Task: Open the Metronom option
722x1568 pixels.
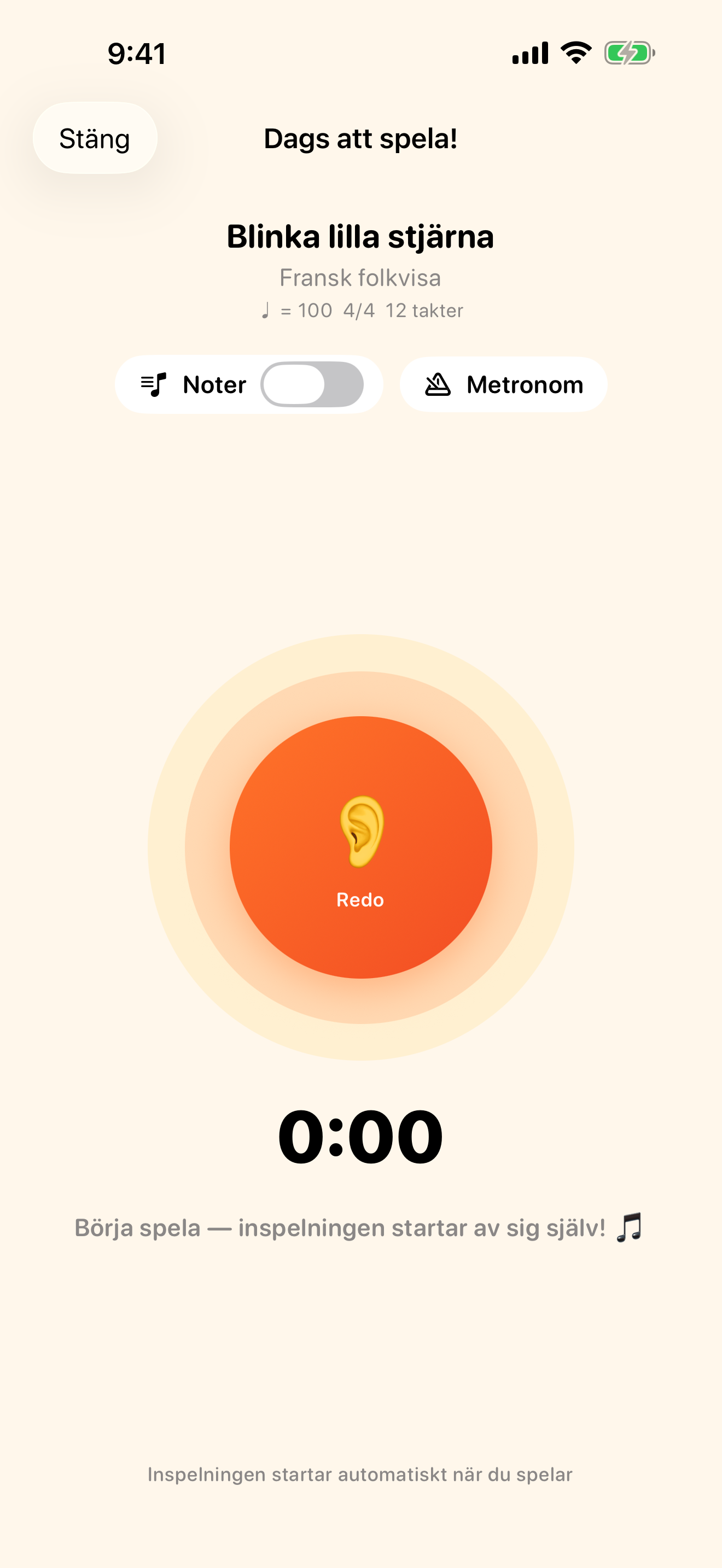Action: pyautogui.click(x=503, y=385)
